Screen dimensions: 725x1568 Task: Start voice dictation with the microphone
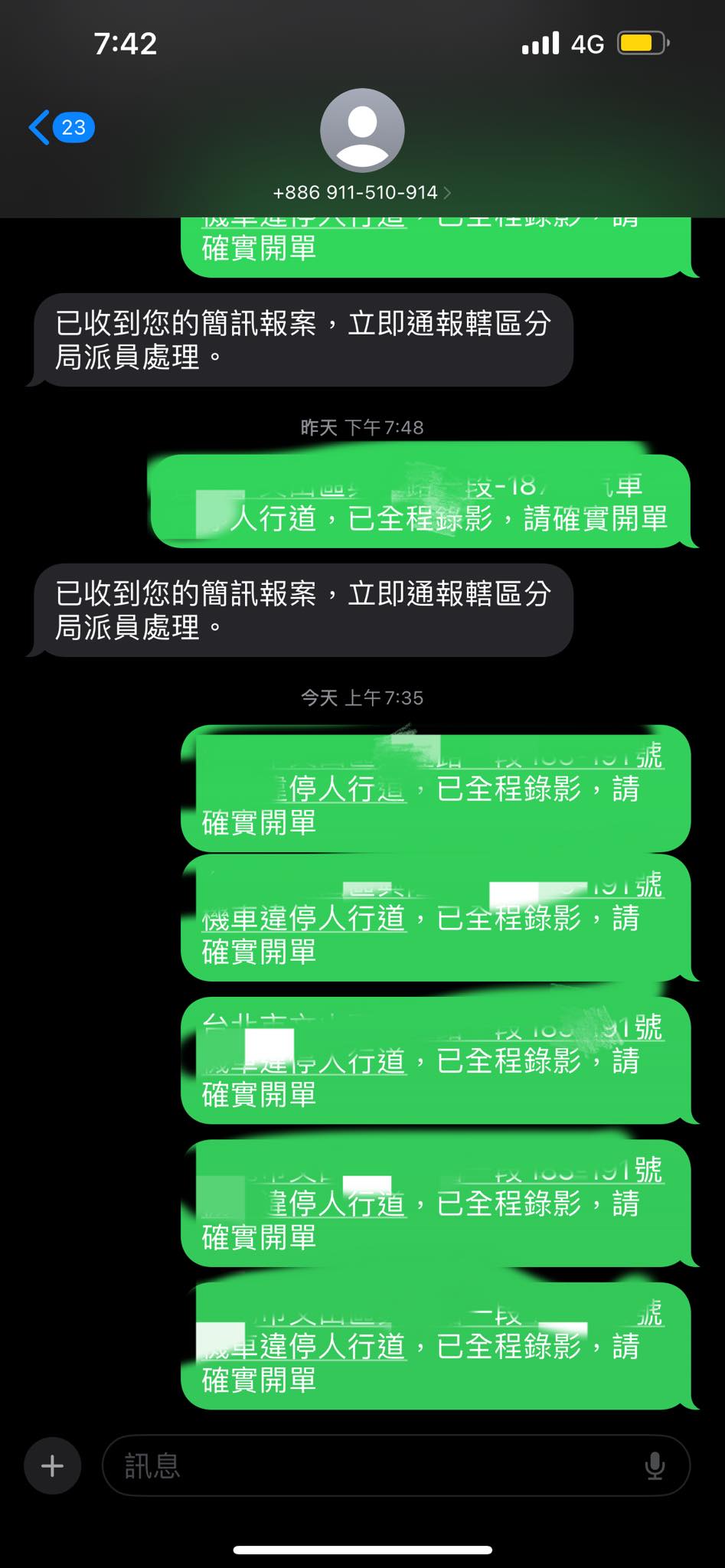coord(655,1466)
